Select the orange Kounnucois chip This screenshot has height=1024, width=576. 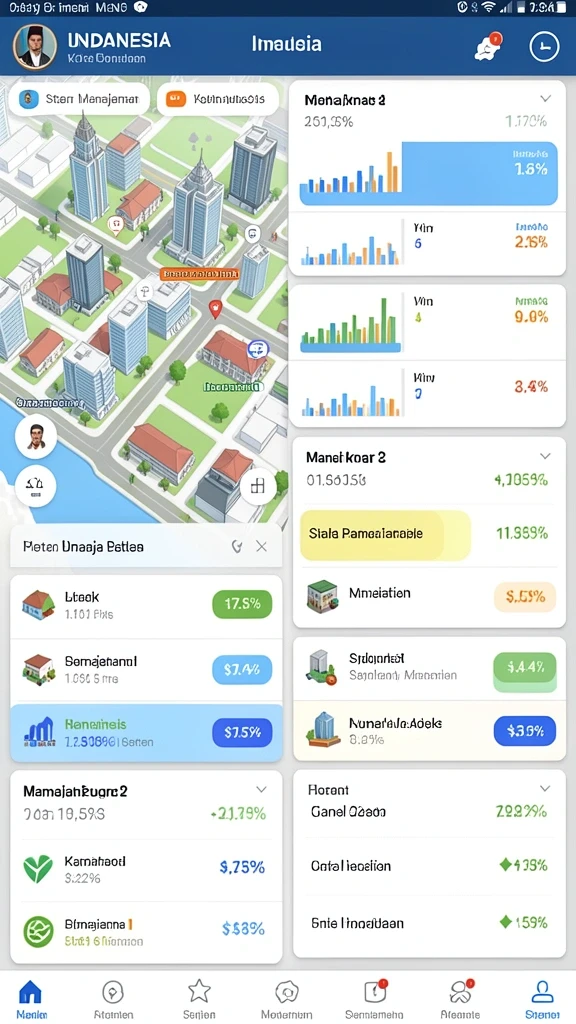[x=218, y=100]
